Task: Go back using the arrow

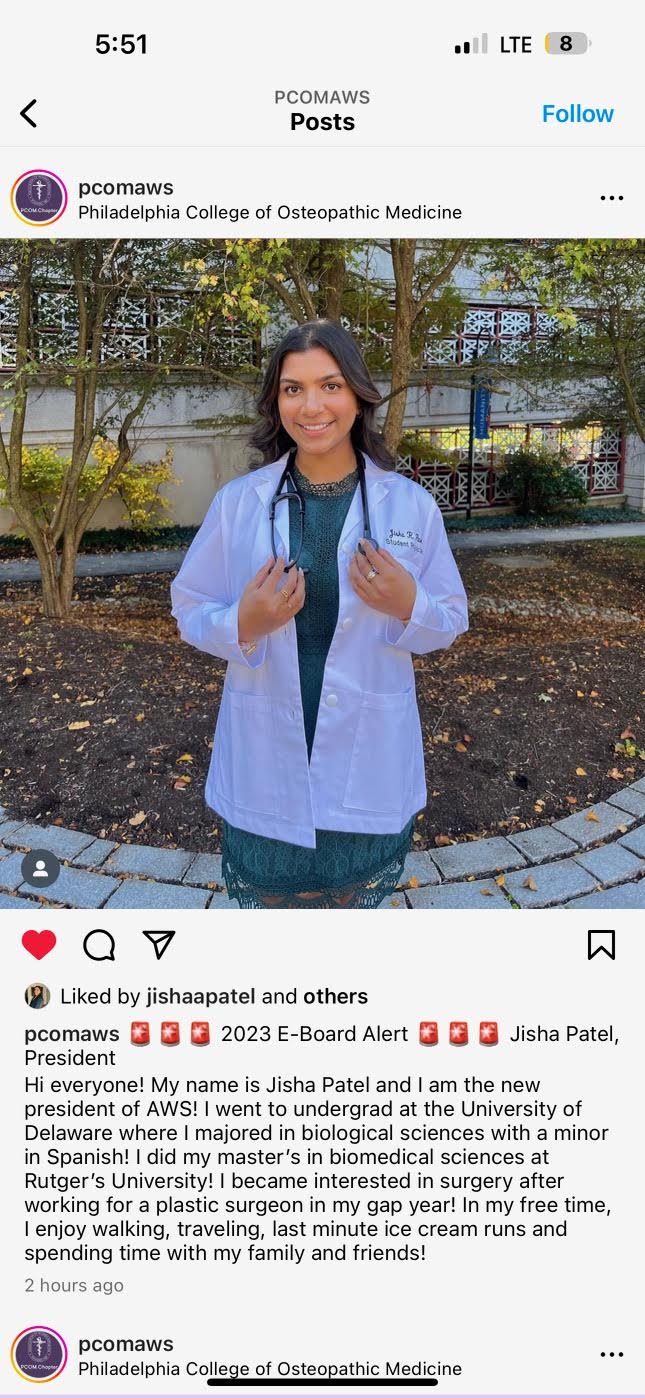Action: pos(29,113)
